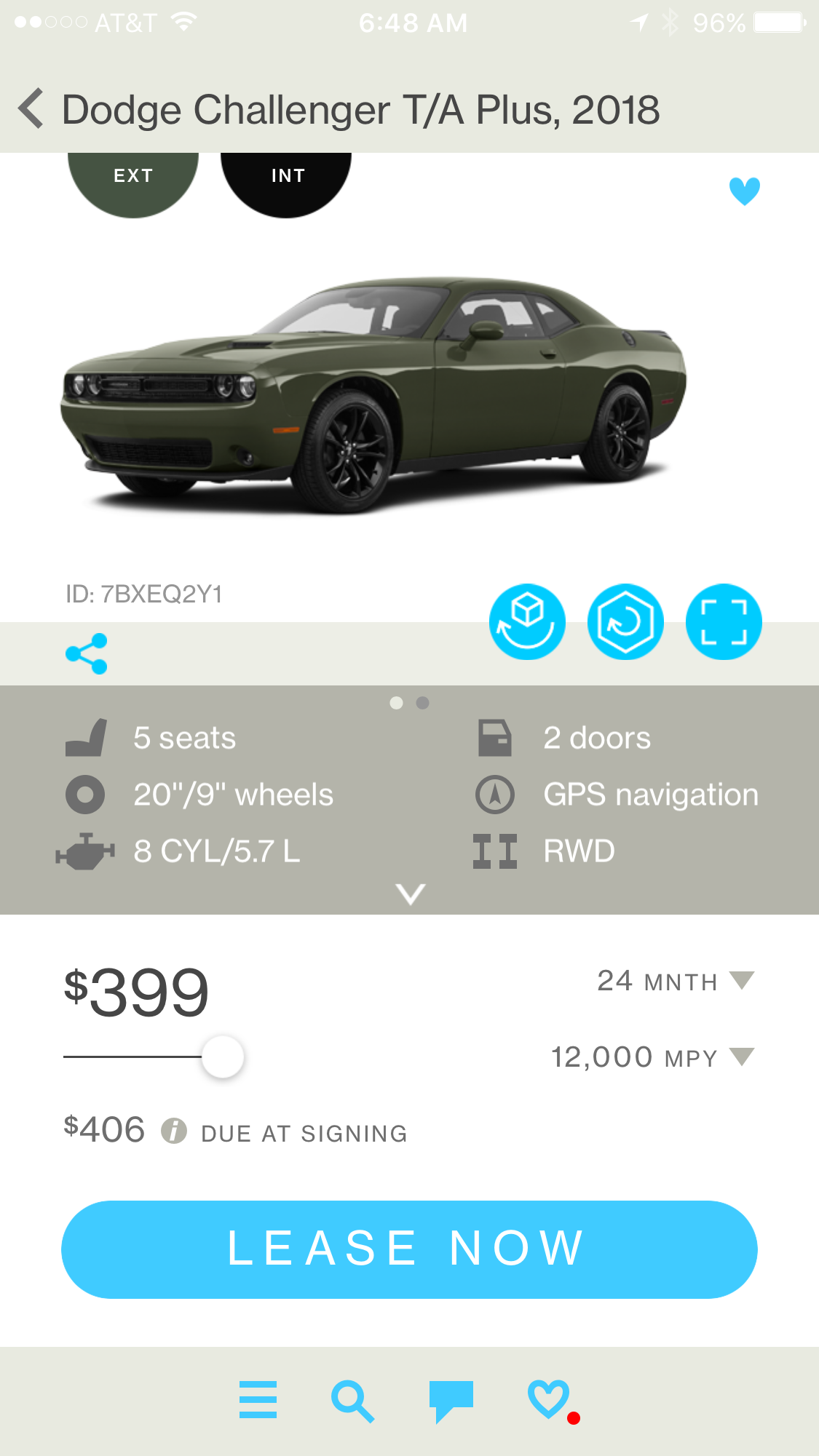The height and width of the screenshot is (1456, 819).
Task: Open the fullscreen image view
Action: [x=724, y=621]
